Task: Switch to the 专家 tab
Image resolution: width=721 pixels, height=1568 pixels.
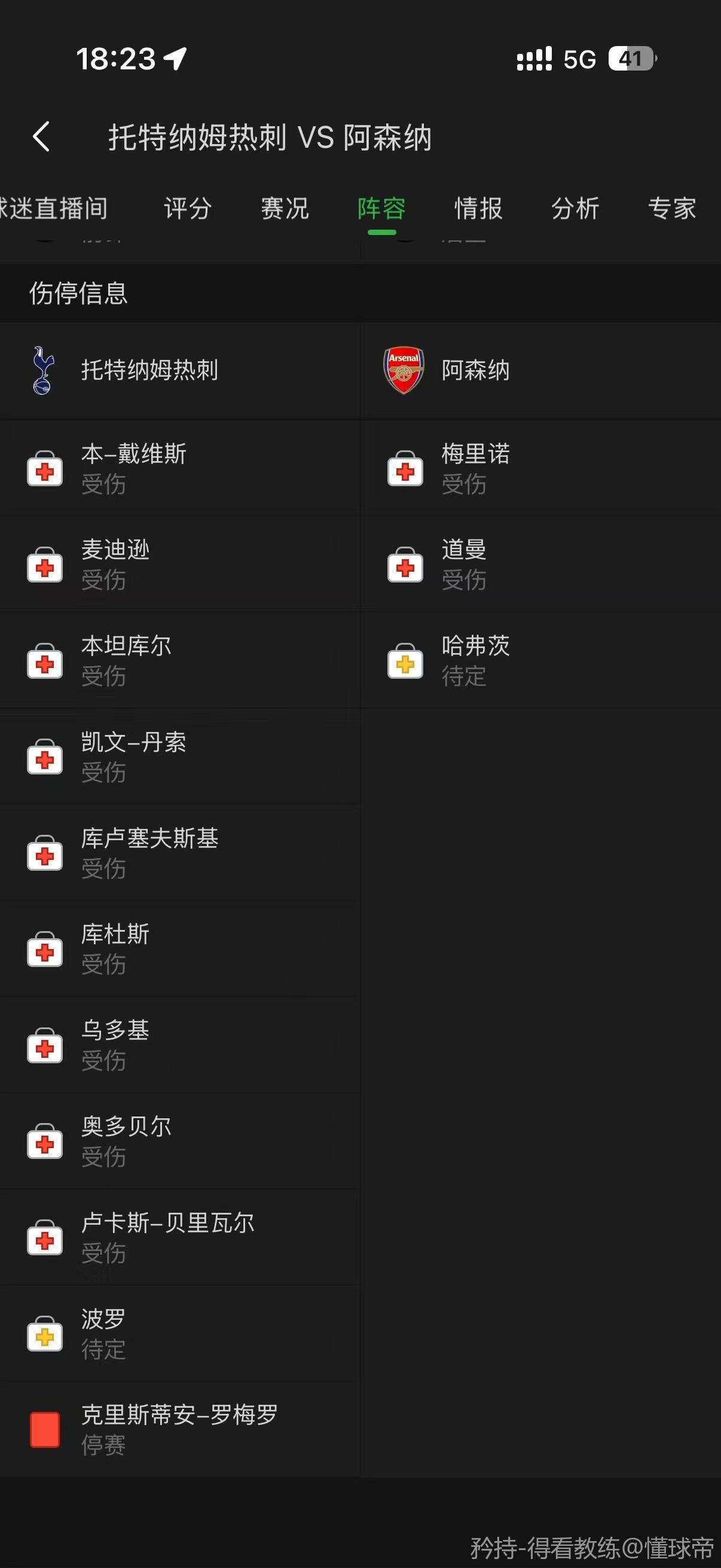Action: click(672, 209)
